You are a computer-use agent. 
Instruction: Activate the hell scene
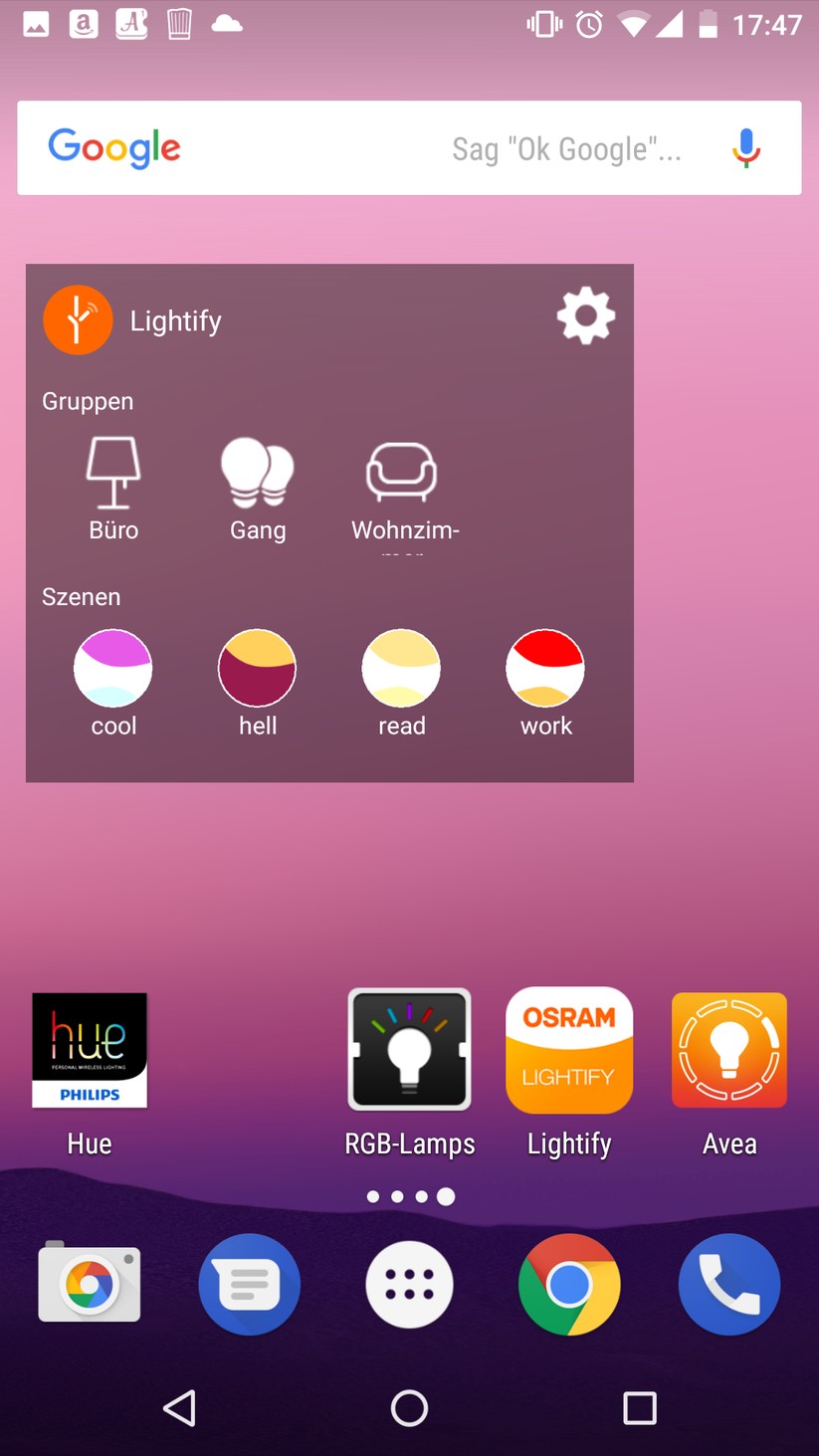[258, 669]
